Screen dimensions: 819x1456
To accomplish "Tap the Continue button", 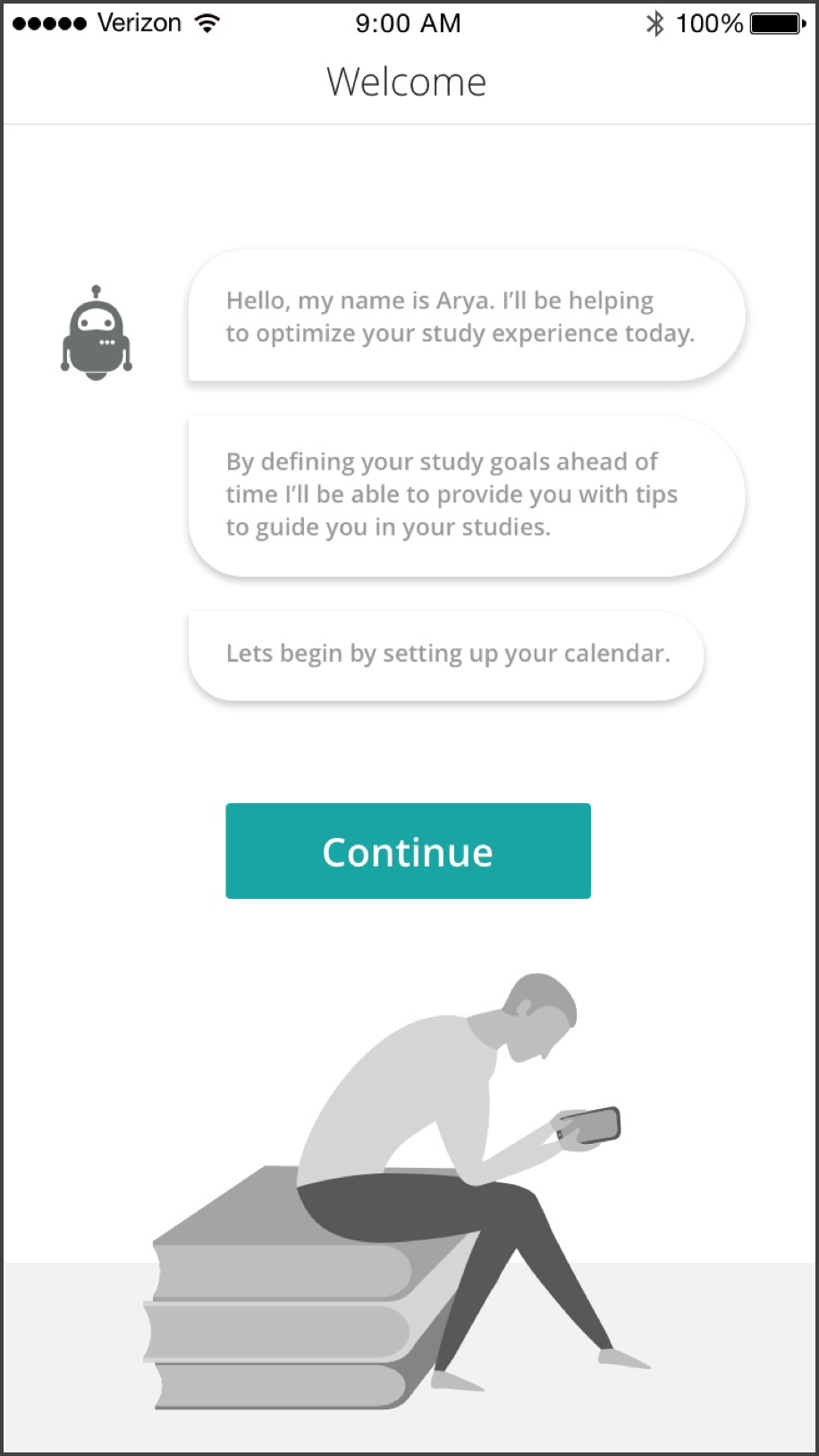I will 408,851.
